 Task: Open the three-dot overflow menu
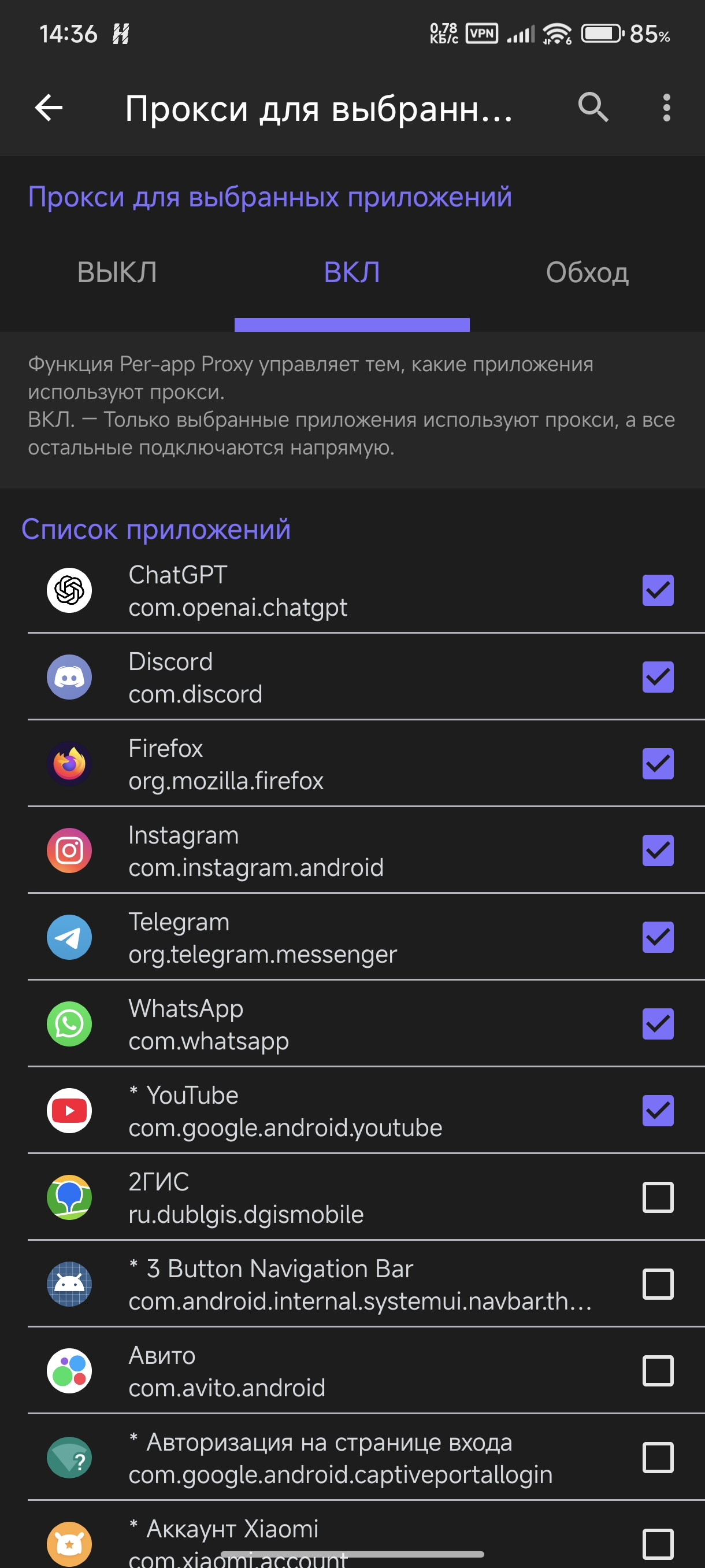[x=667, y=108]
